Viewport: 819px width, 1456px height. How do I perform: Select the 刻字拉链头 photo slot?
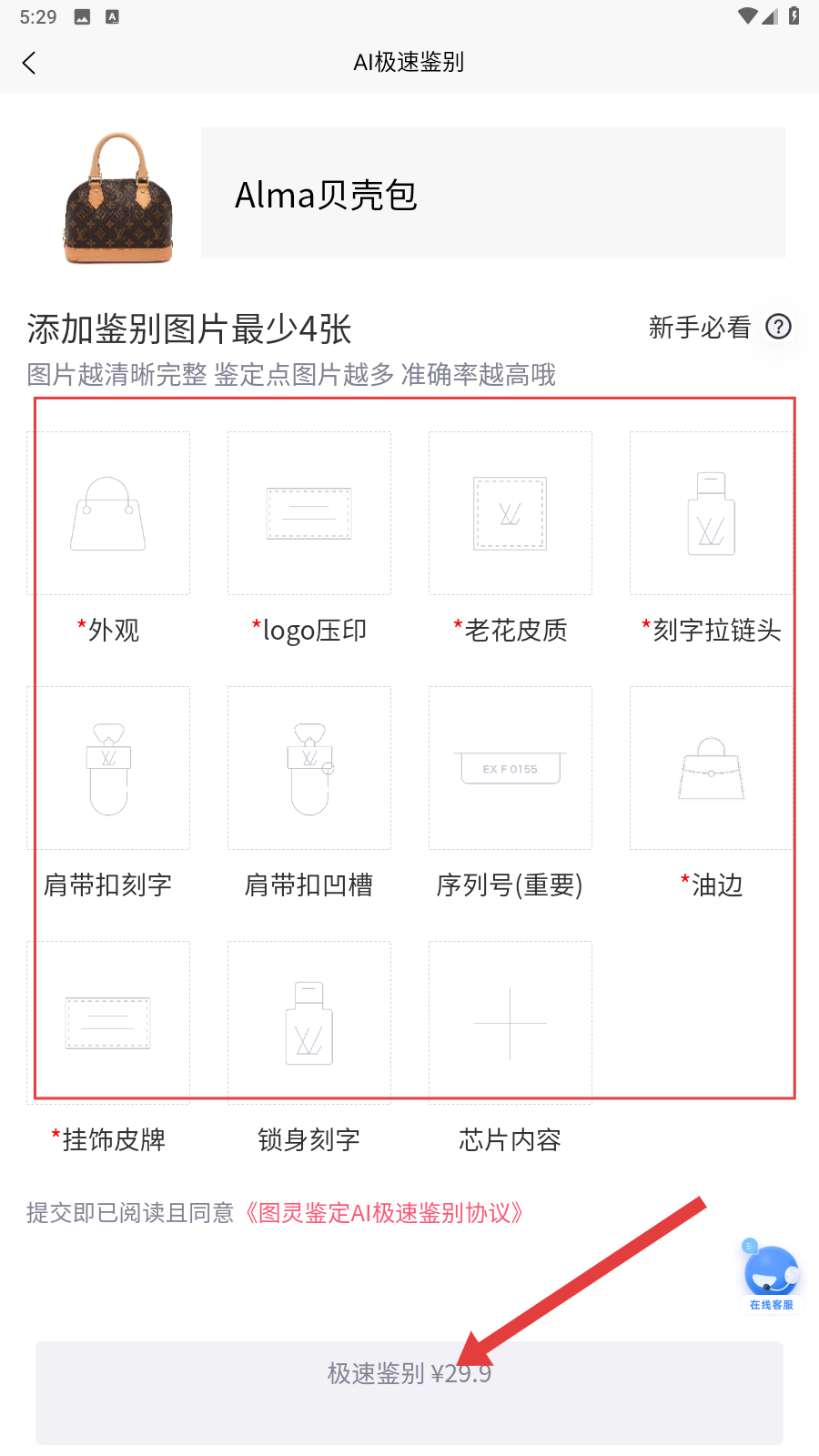pos(711,513)
